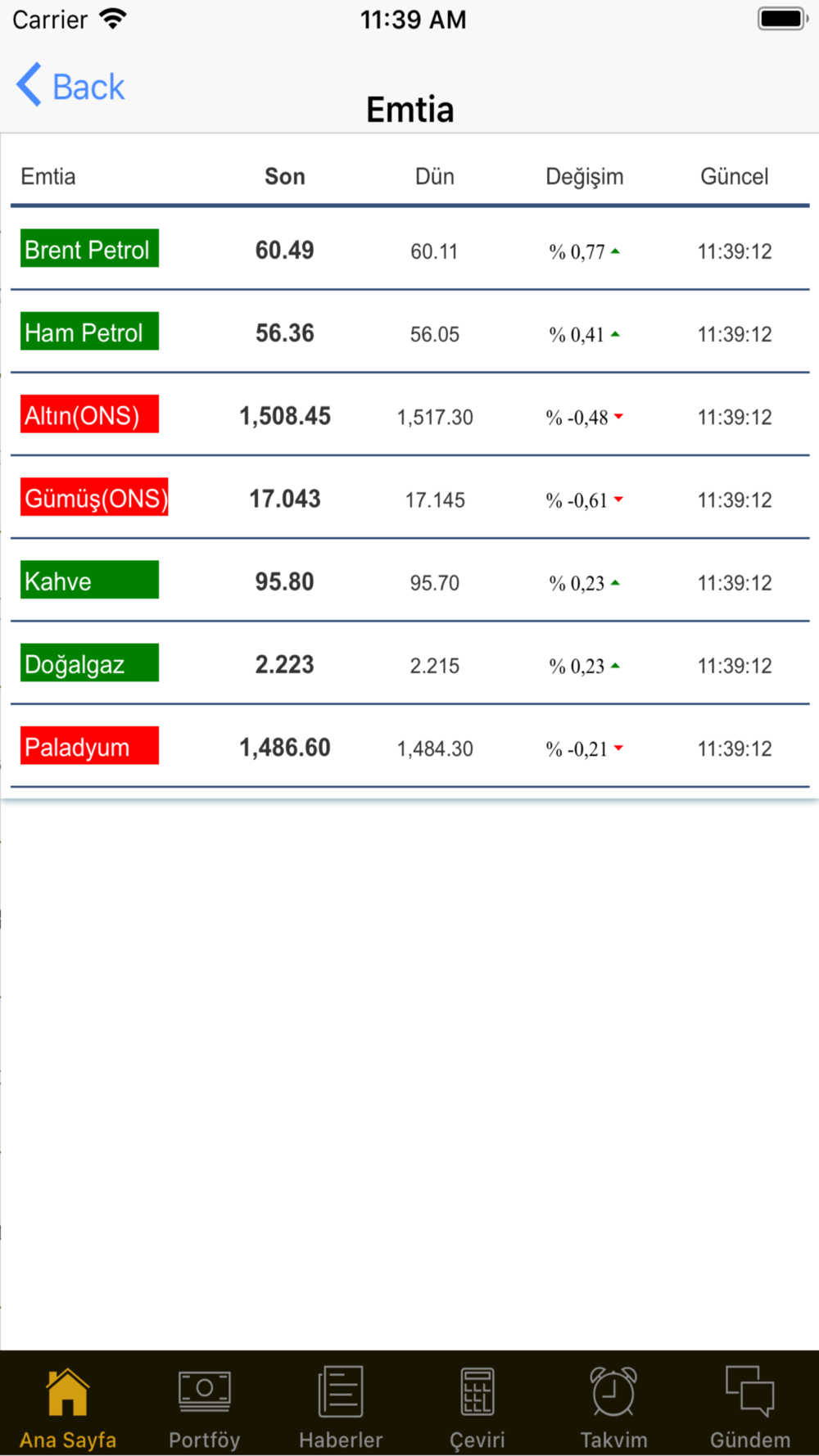Select the Gümüş(ONS) commodity
The image size is (819, 1456).
[409, 496]
